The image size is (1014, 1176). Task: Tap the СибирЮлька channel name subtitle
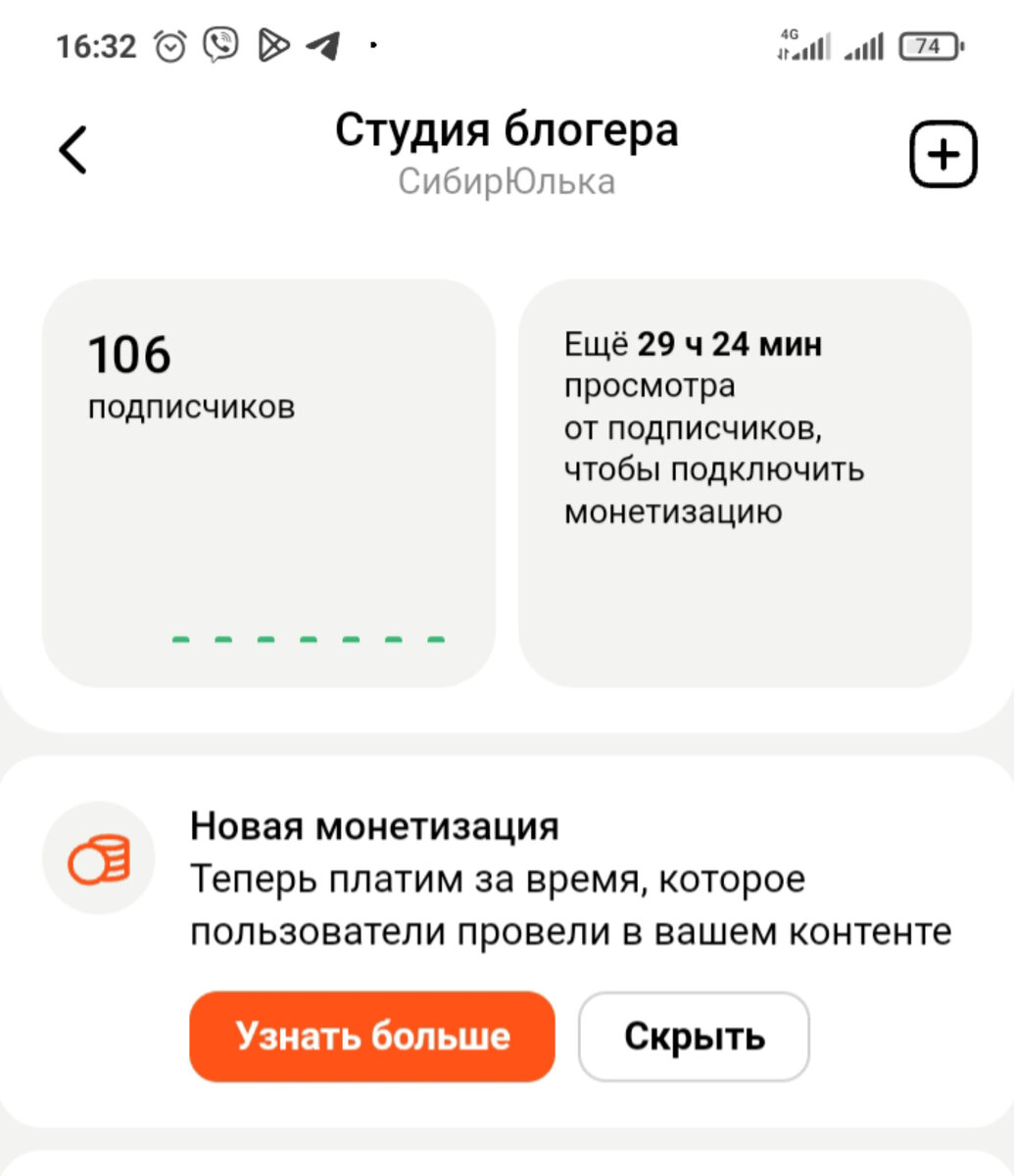click(x=507, y=181)
